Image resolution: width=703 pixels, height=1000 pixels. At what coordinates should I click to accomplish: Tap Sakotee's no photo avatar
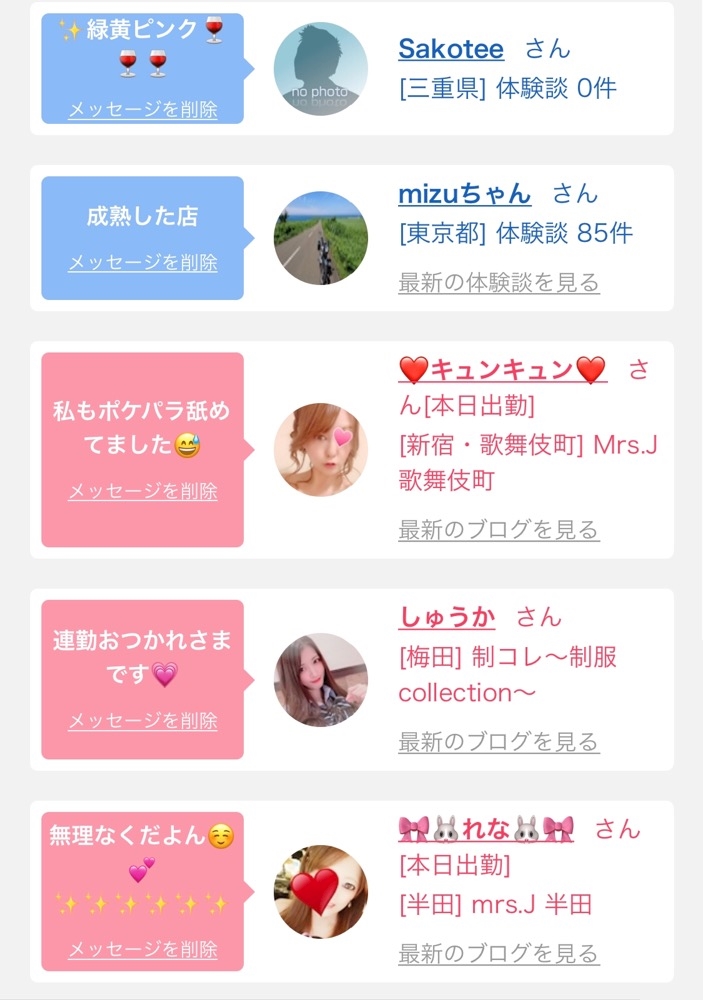pos(320,69)
